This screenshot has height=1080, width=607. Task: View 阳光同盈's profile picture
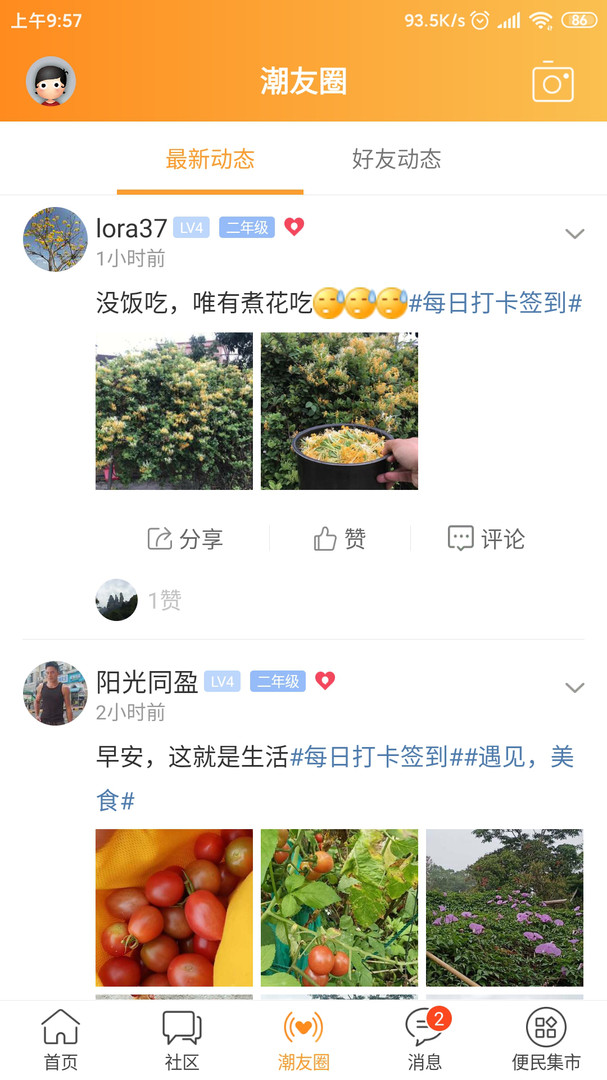[55, 693]
